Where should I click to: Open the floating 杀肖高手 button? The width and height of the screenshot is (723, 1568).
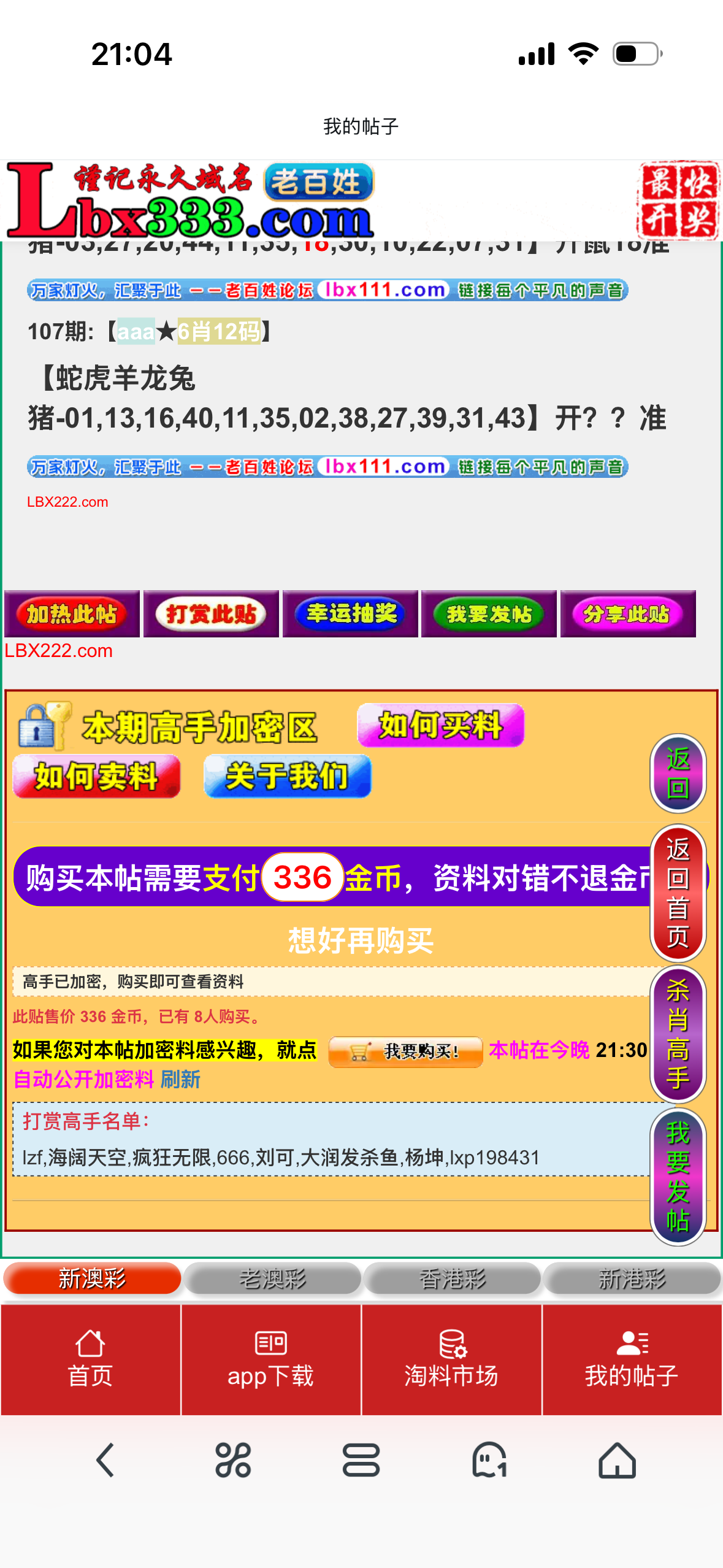(678, 1034)
